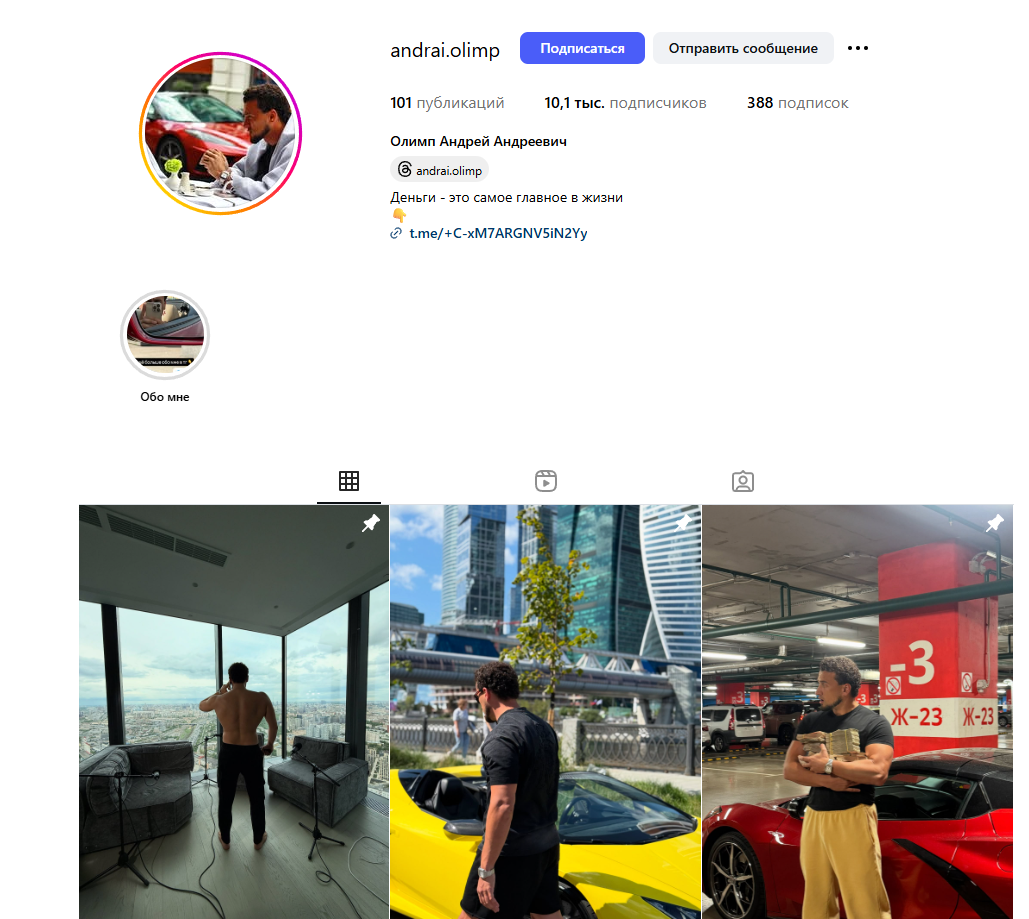
Task: Open the подписок following list
Action: pos(797,103)
